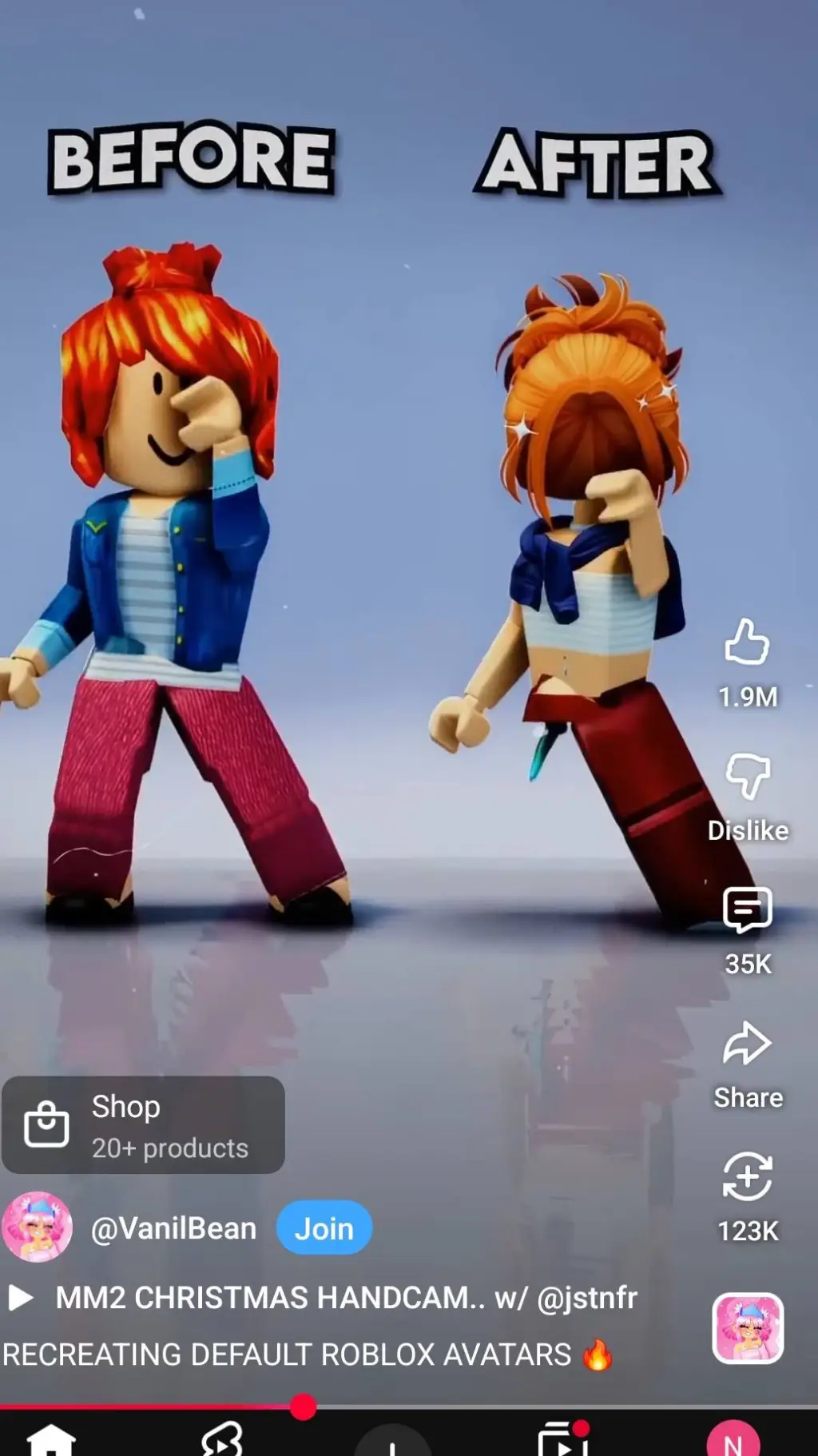Tap the Join membership button
This screenshot has width=818, height=1456.
click(x=324, y=1228)
